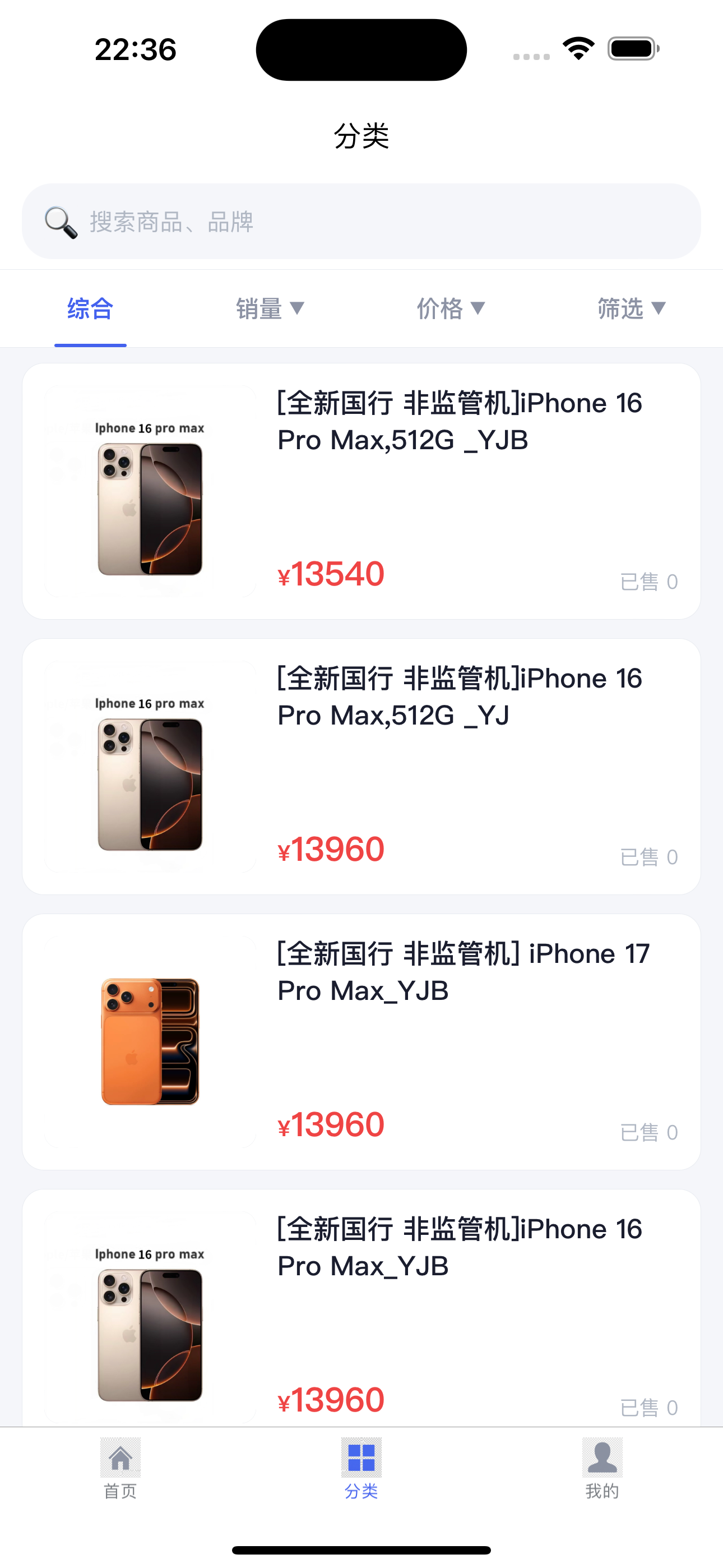723x1568 pixels.
Task: Open the 筛选 filter options
Action: coord(631,308)
